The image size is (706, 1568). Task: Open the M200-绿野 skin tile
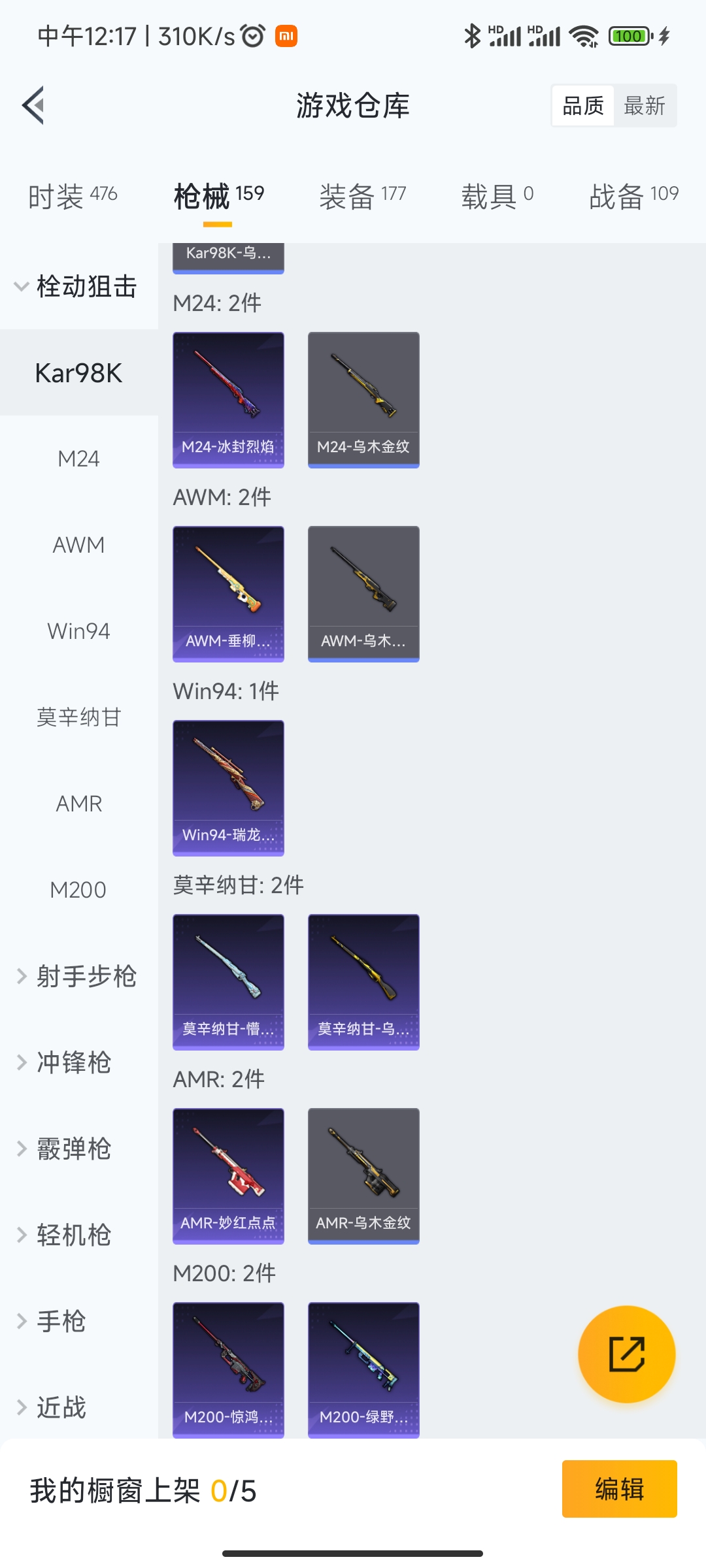[363, 1370]
